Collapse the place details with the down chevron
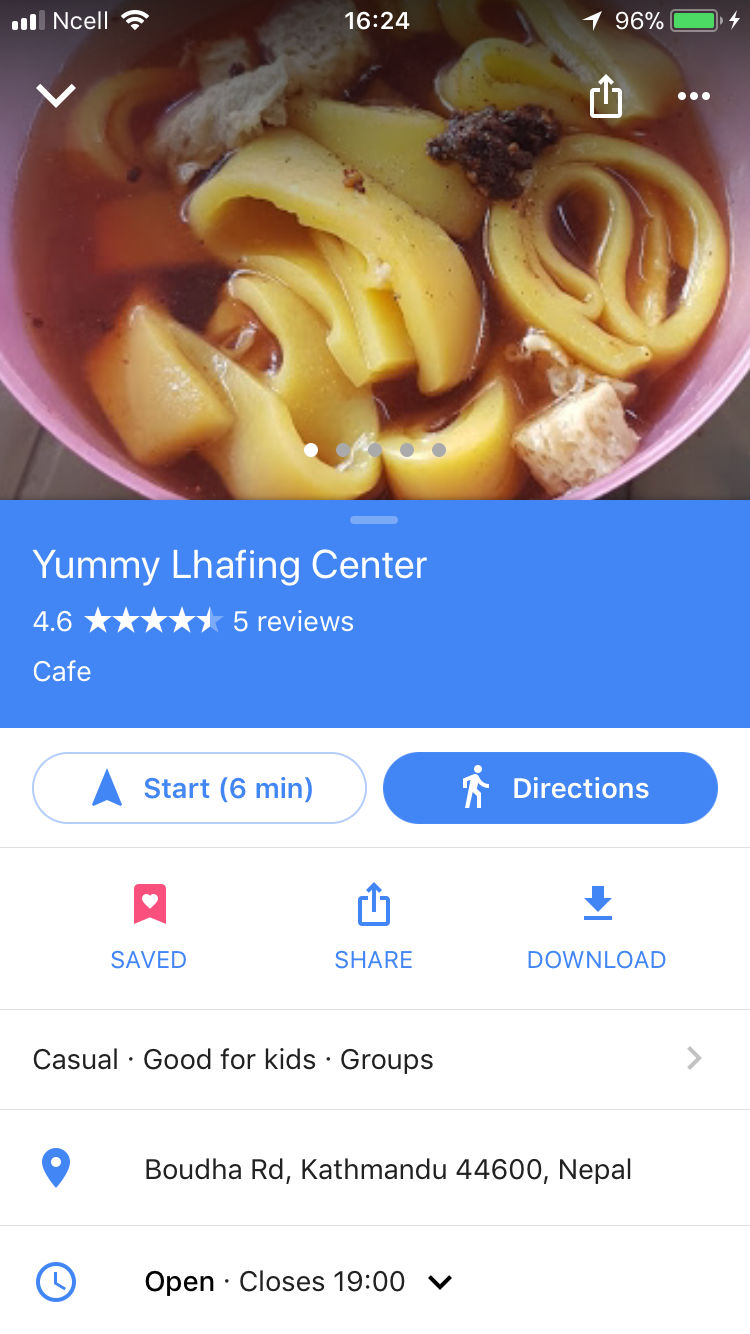This screenshot has height=1334, width=750. pyautogui.click(x=56, y=95)
